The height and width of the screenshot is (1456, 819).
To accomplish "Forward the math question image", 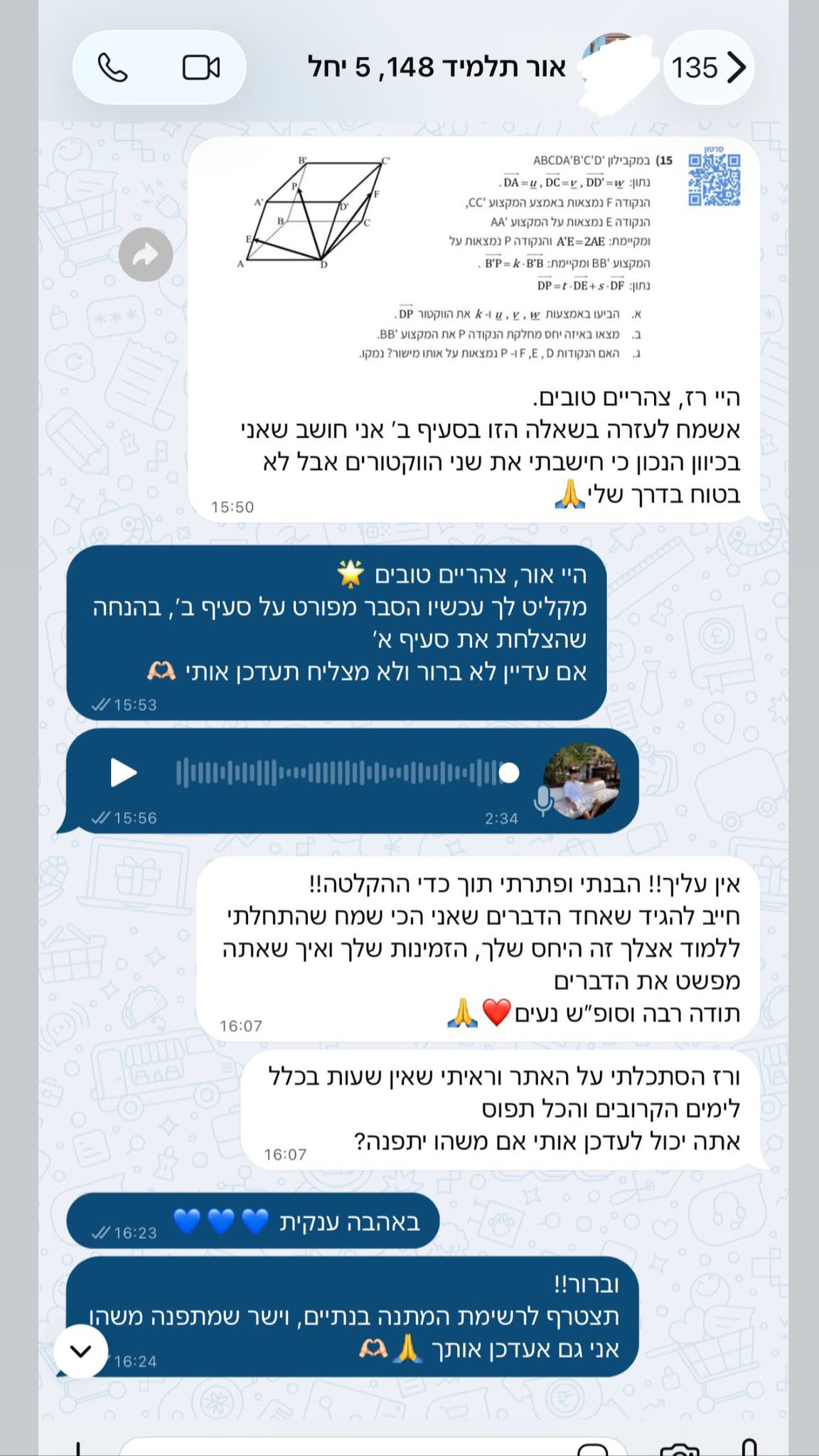I will coord(146,255).
